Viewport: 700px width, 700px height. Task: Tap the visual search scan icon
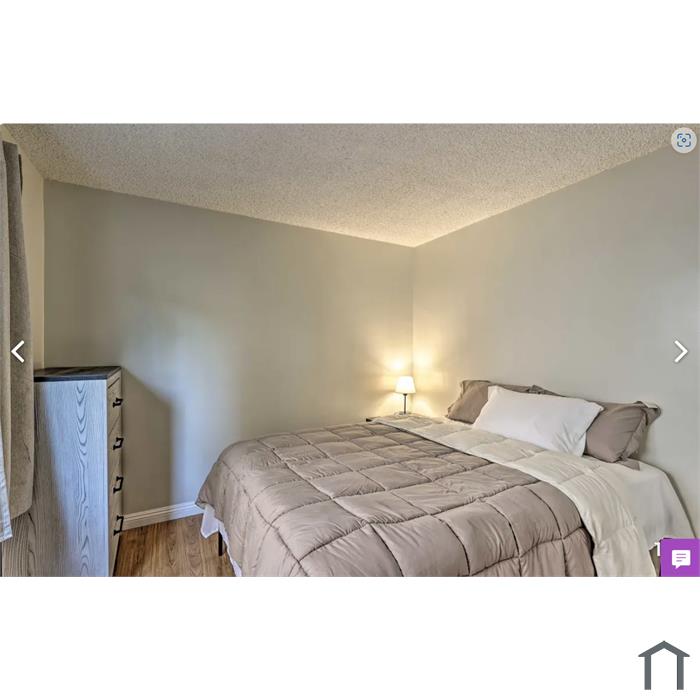[x=683, y=140]
